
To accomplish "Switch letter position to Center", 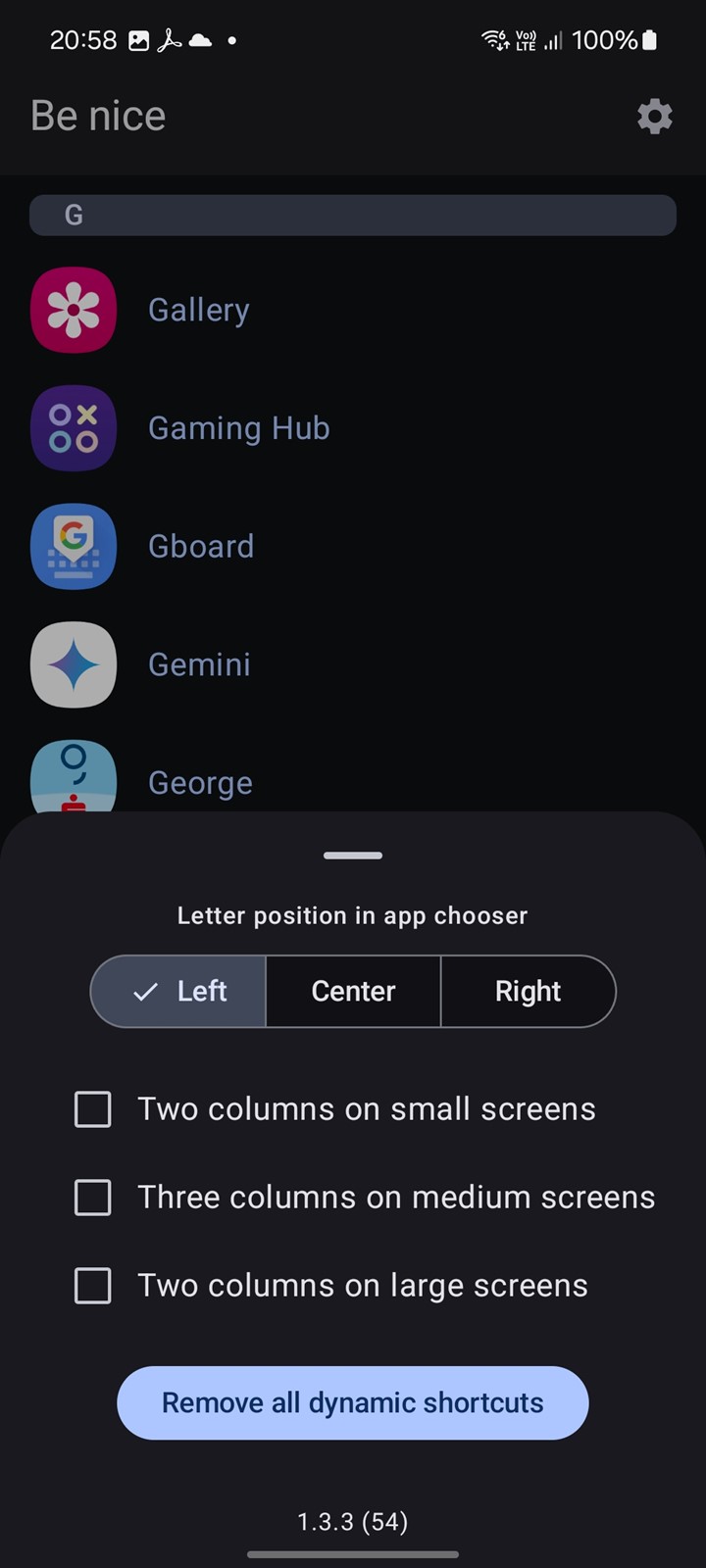I will [353, 991].
